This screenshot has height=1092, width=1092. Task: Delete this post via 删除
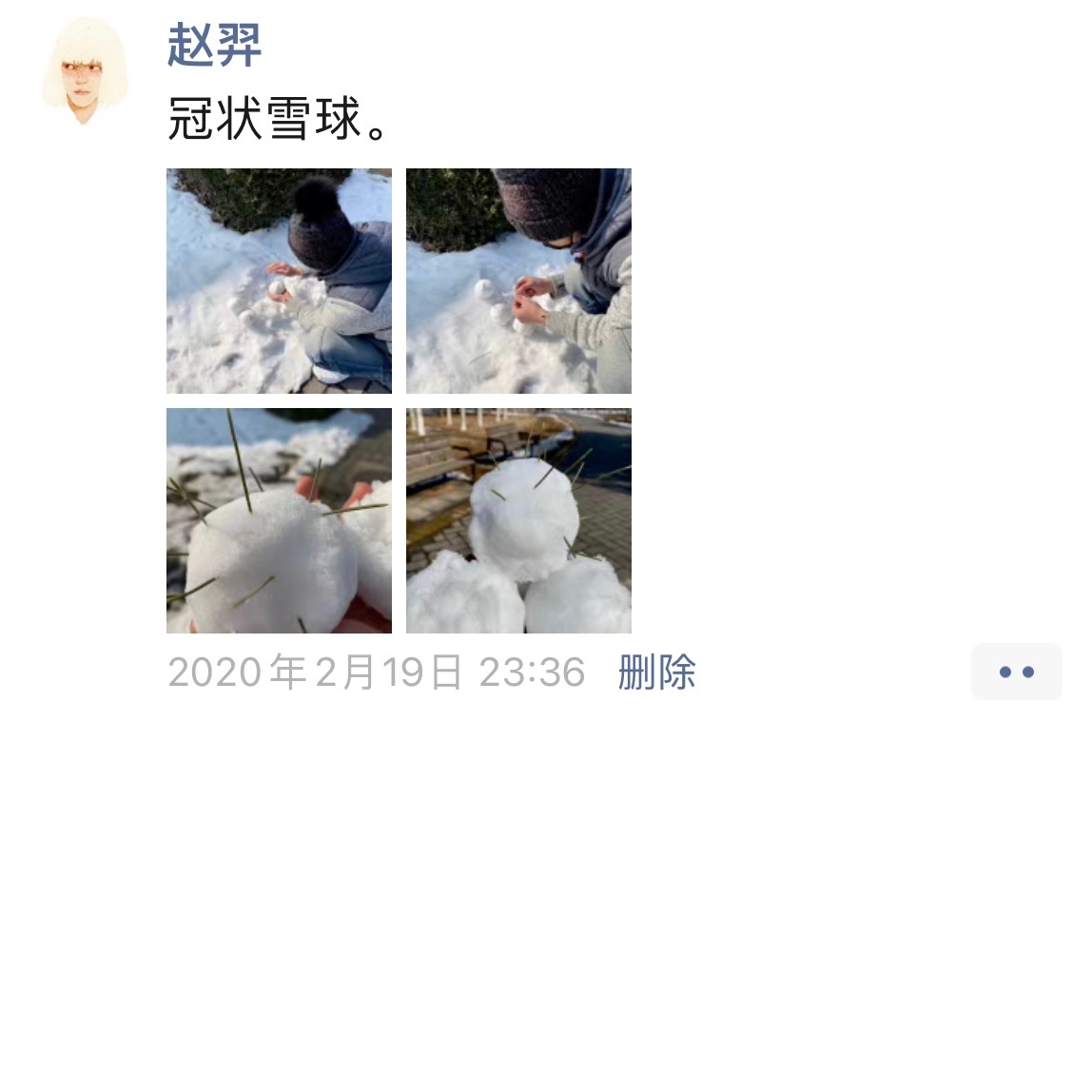click(656, 673)
